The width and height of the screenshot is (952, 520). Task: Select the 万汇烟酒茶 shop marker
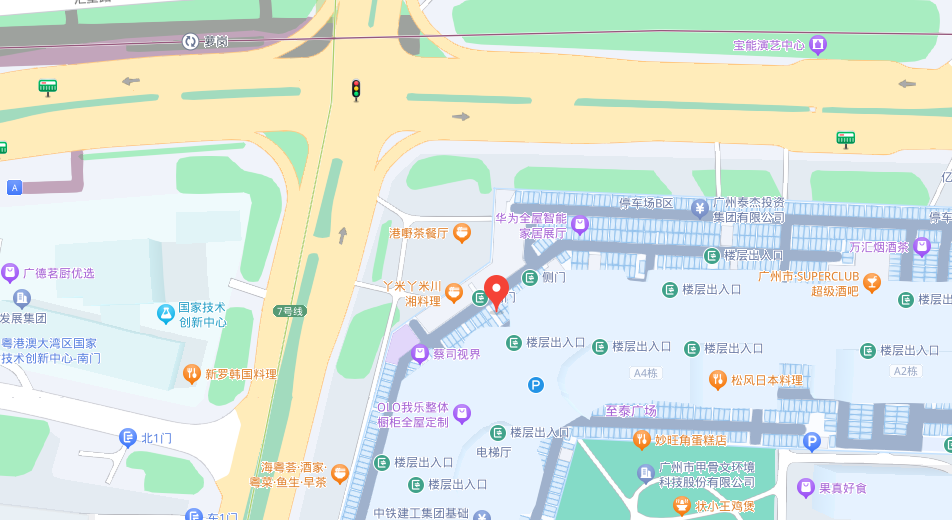[922, 247]
